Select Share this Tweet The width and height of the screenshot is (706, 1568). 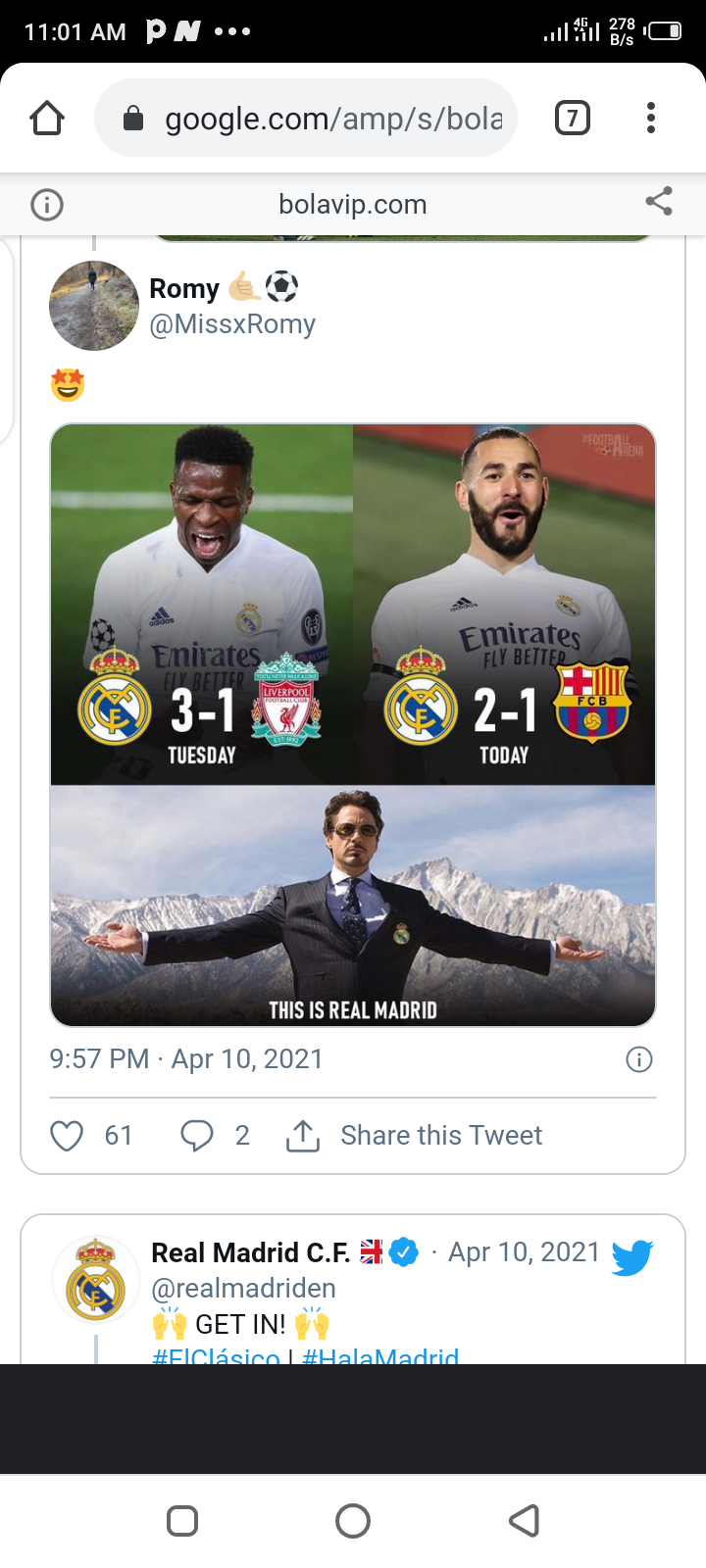pyautogui.click(x=415, y=1136)
